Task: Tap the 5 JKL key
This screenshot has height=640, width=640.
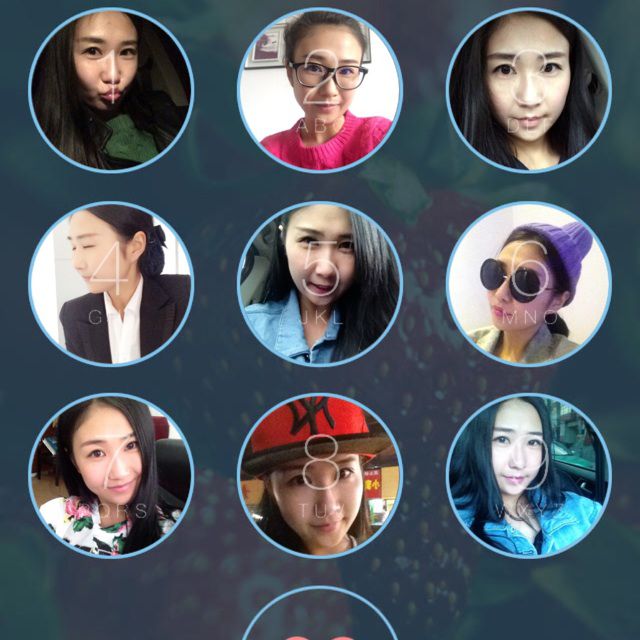Action: click(319, 284)
